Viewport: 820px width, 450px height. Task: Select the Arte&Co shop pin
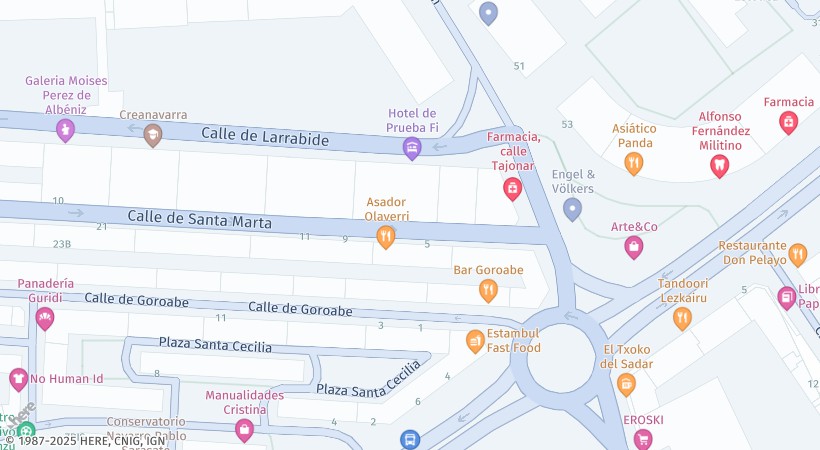(x=633, y=247)
